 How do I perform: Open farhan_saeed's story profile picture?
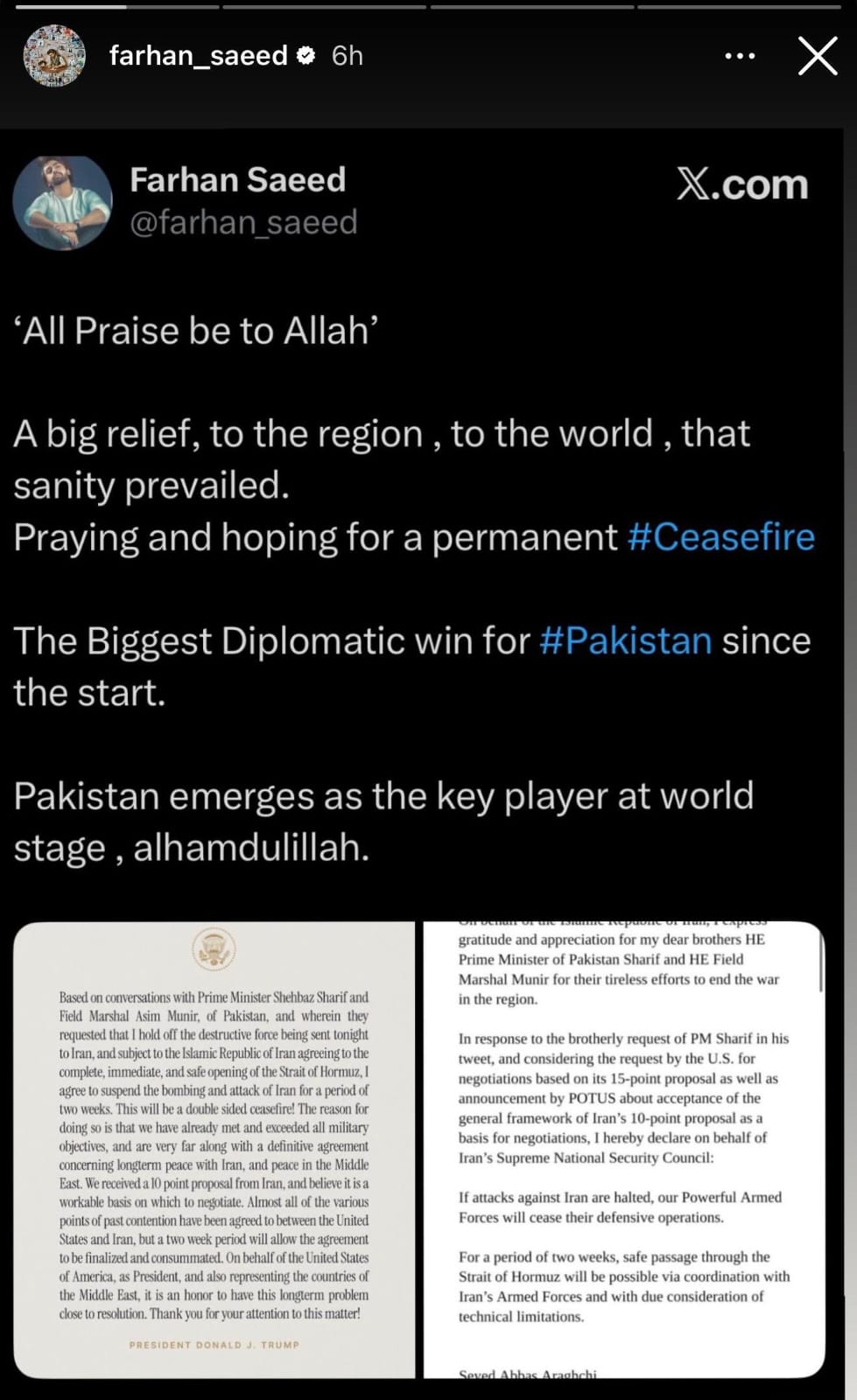(54, 54)
